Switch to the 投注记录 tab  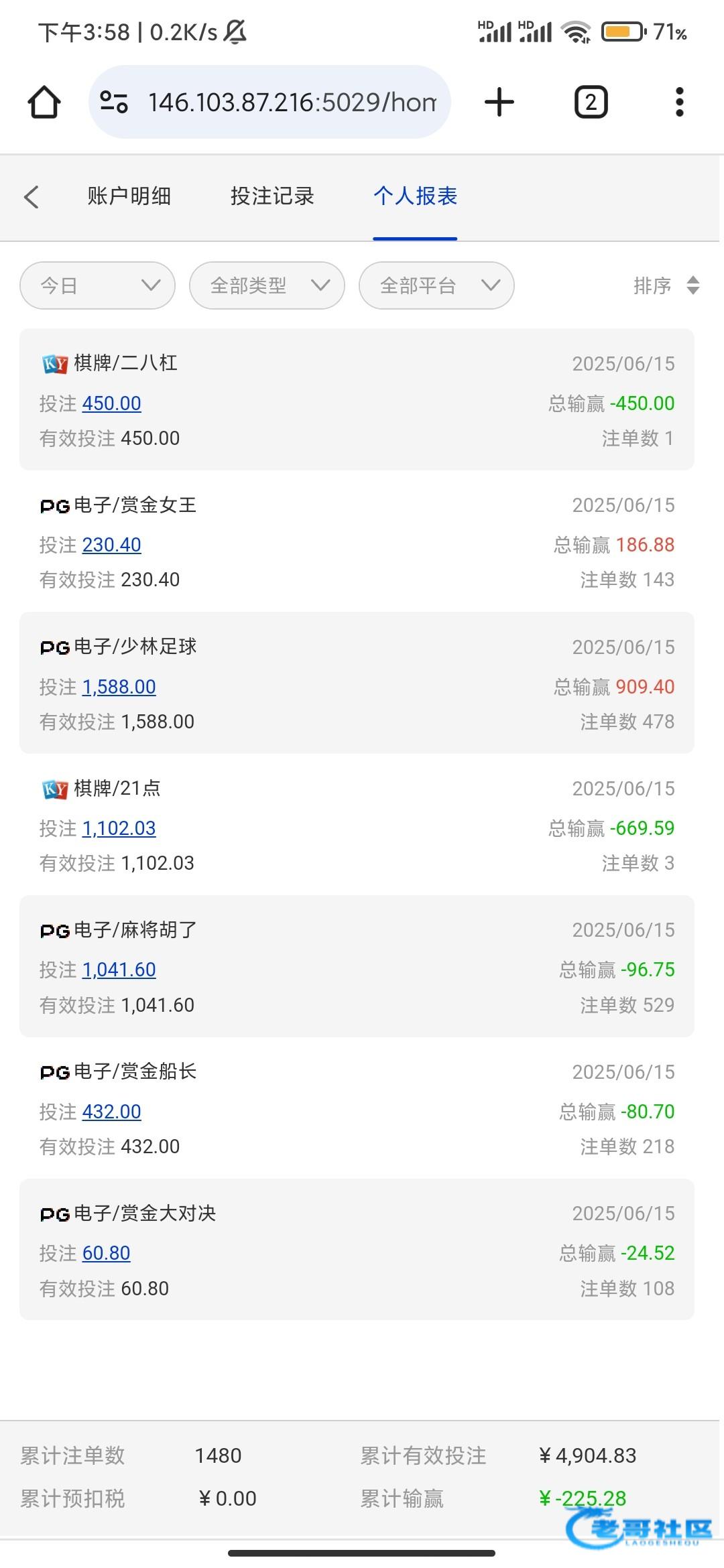pyautogui.click(x=272, y=196)
